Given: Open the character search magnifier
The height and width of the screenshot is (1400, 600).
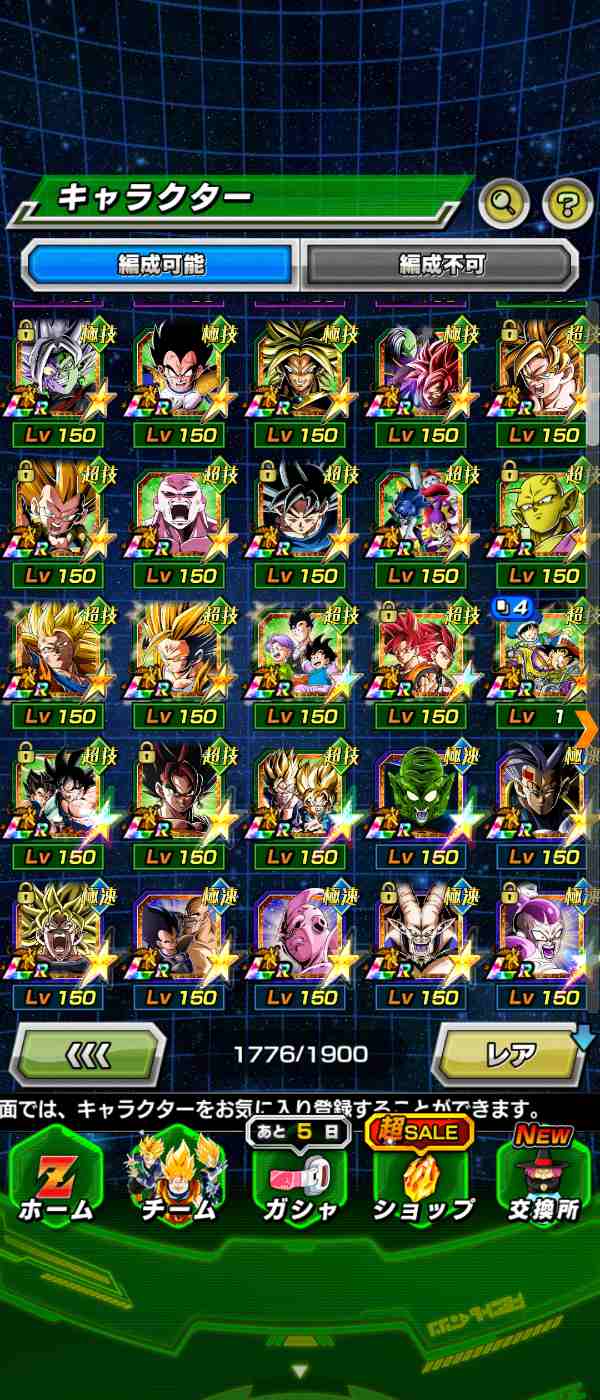Looking at the screenshot, I should 505,204.
